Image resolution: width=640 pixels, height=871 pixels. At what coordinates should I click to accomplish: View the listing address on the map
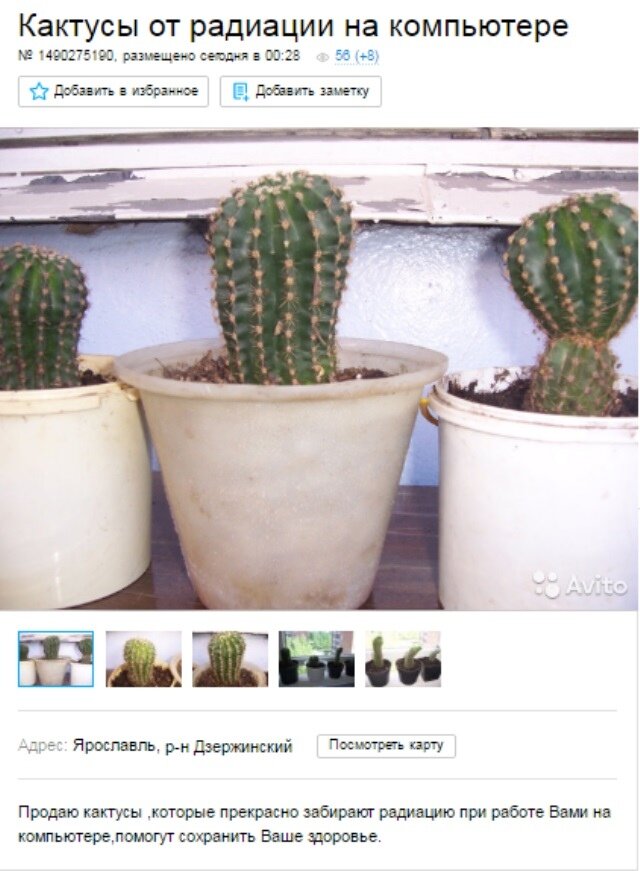386,746
